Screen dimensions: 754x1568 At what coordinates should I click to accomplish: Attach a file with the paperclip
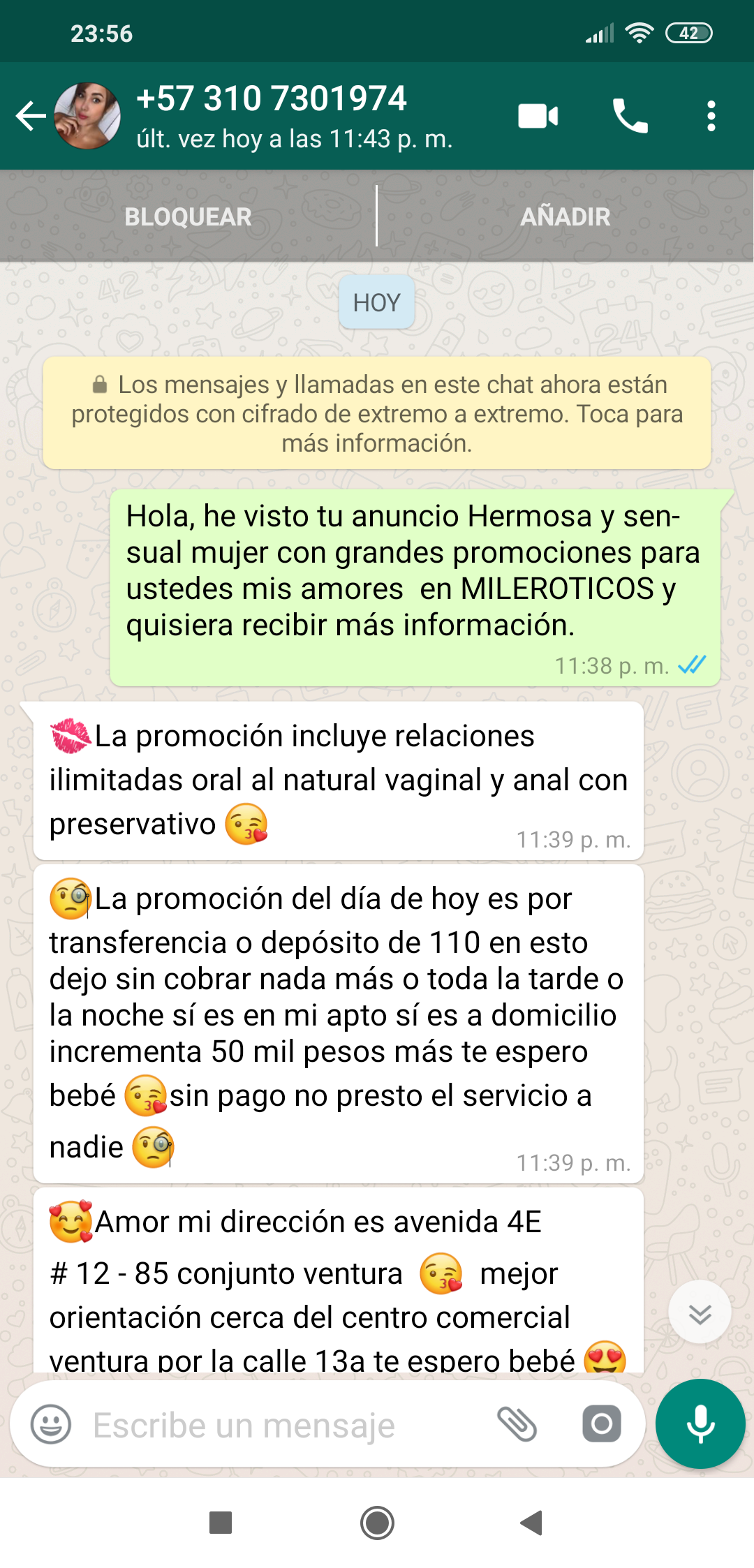(x=517, y=1424)
